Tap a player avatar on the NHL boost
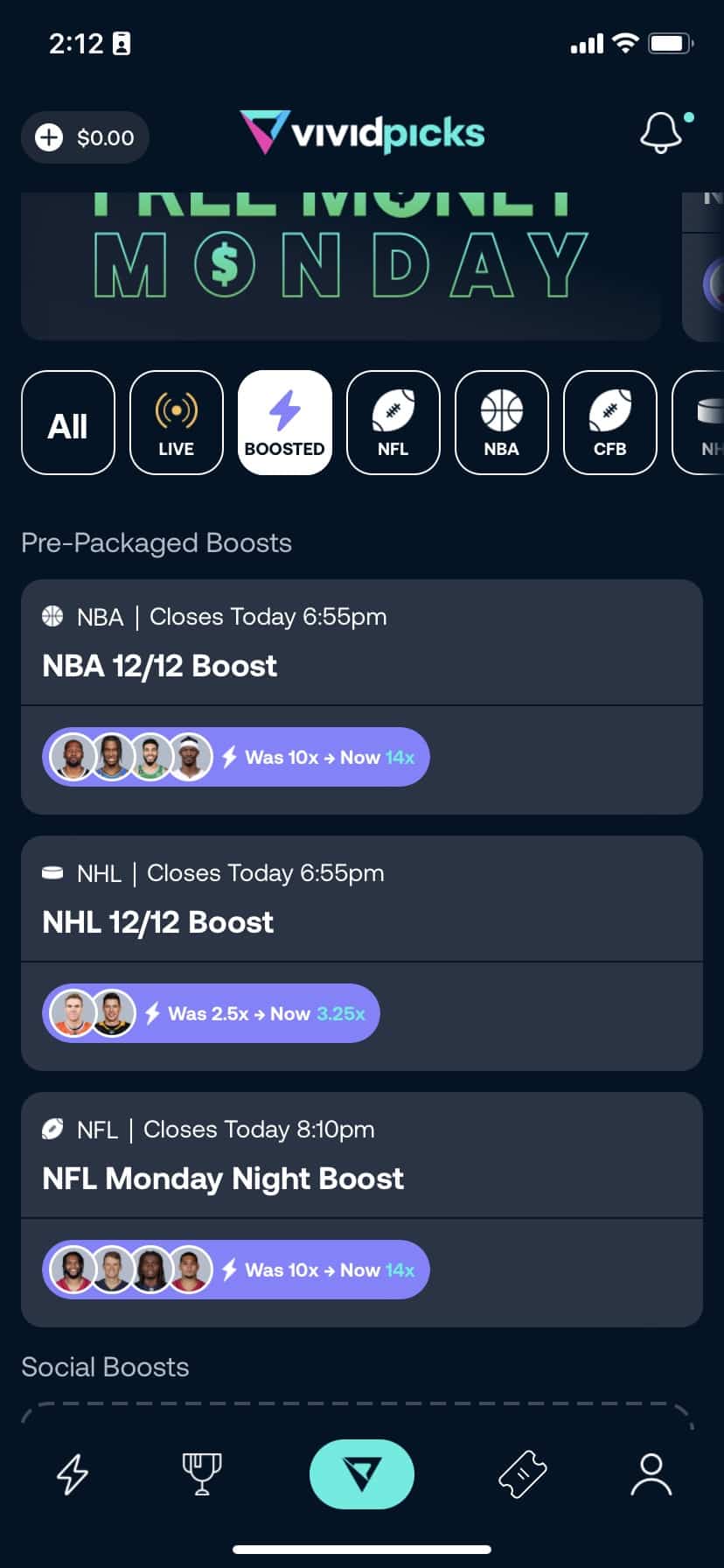This screenshot has width=724, height=1568. tap(73, 1013)
